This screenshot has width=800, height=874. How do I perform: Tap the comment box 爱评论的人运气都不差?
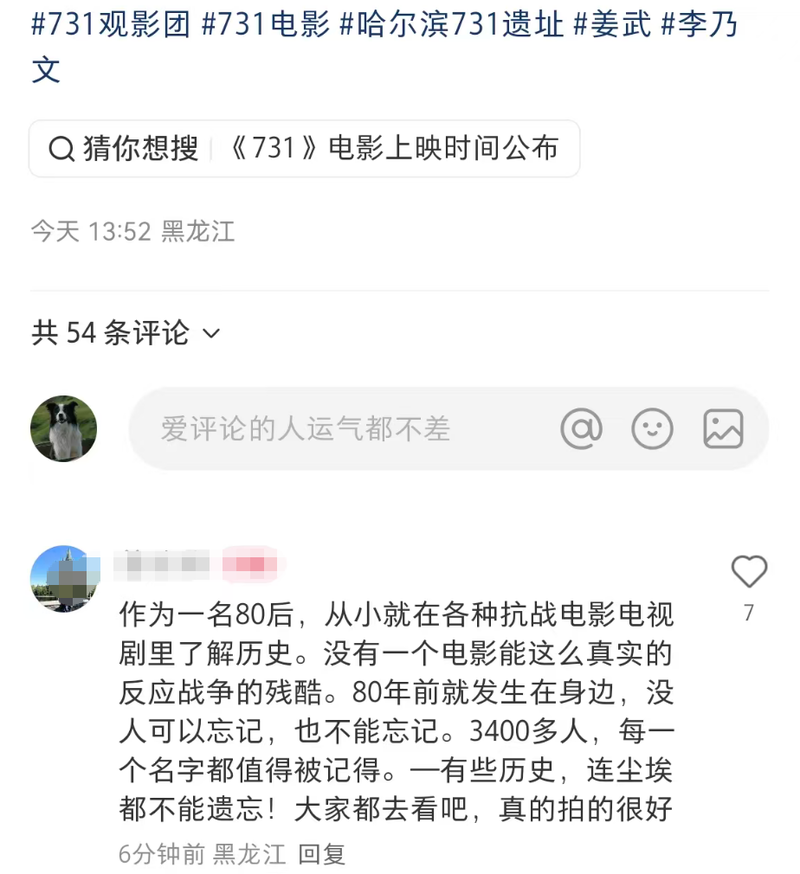pos(330,429)
